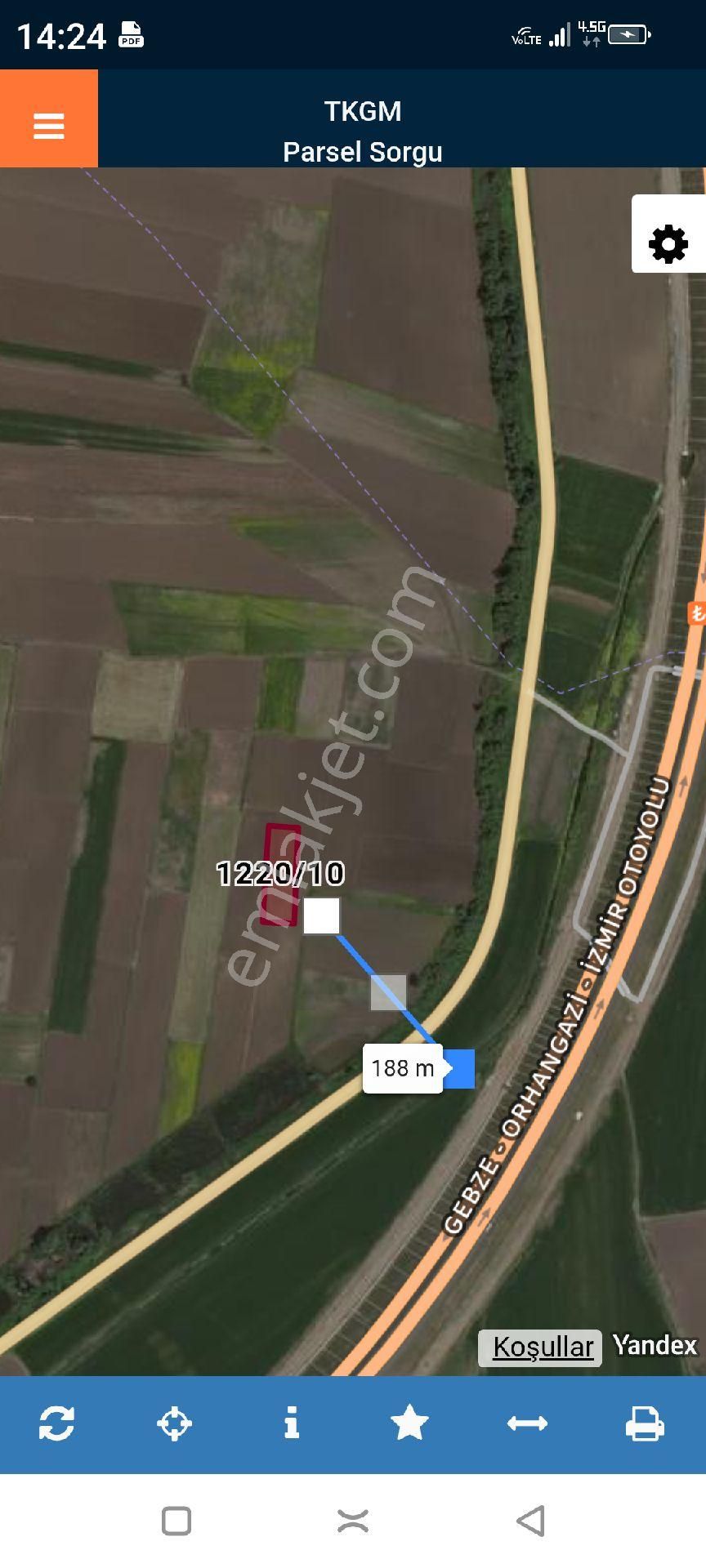
Task: Show parcel info with the i icon
Action: click(x=292, y=1423)
